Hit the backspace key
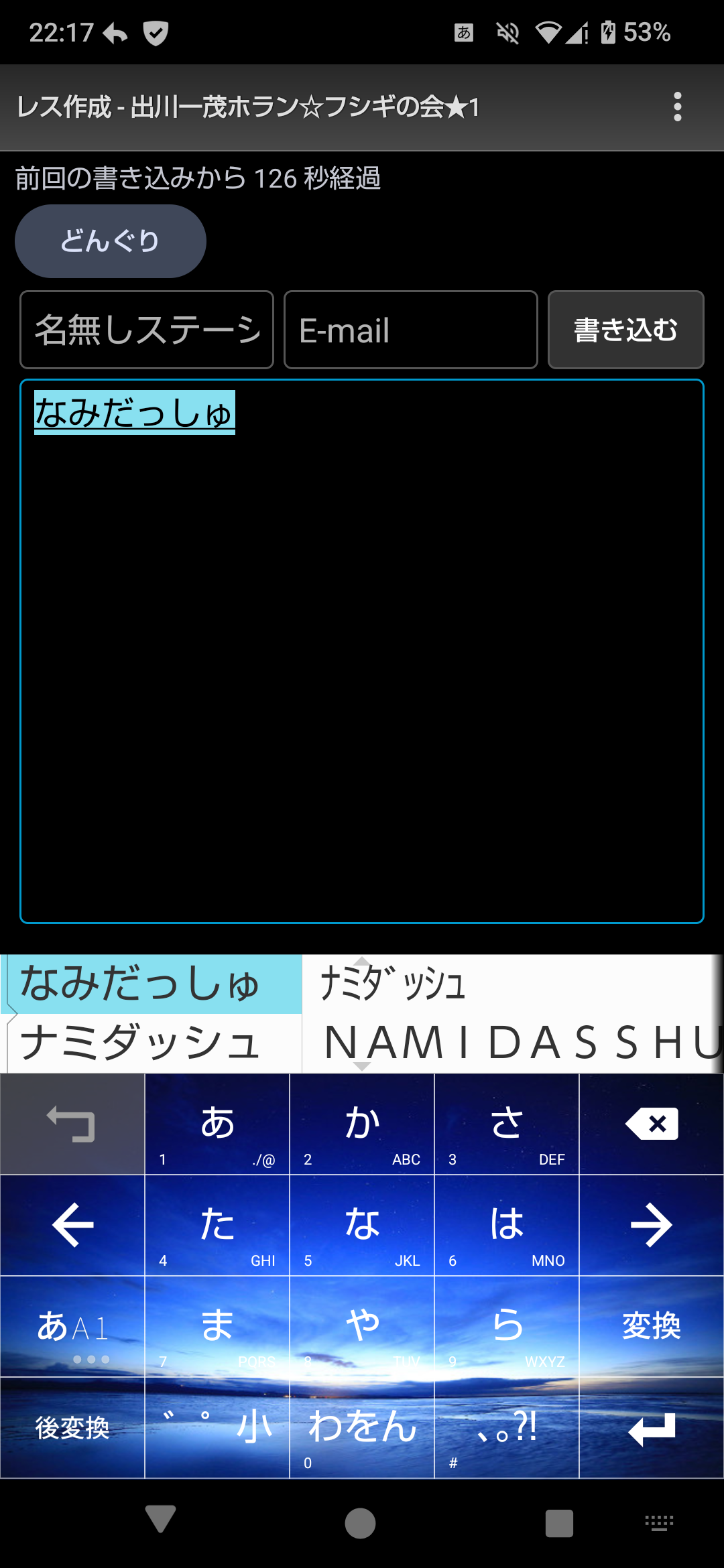724x1568 pixels. (x=652, y=1124)
